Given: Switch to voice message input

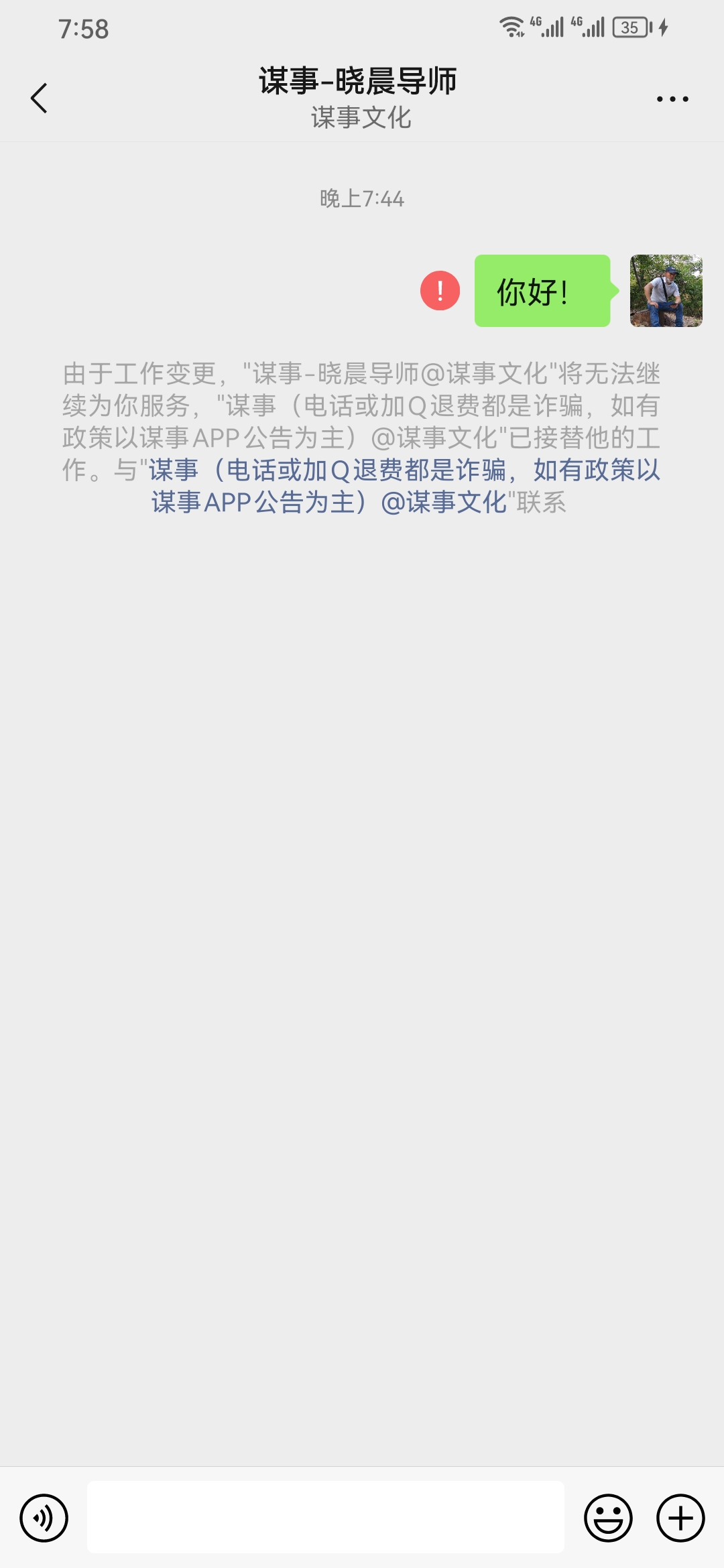Looking at the screenshot, I should 44,1518.
